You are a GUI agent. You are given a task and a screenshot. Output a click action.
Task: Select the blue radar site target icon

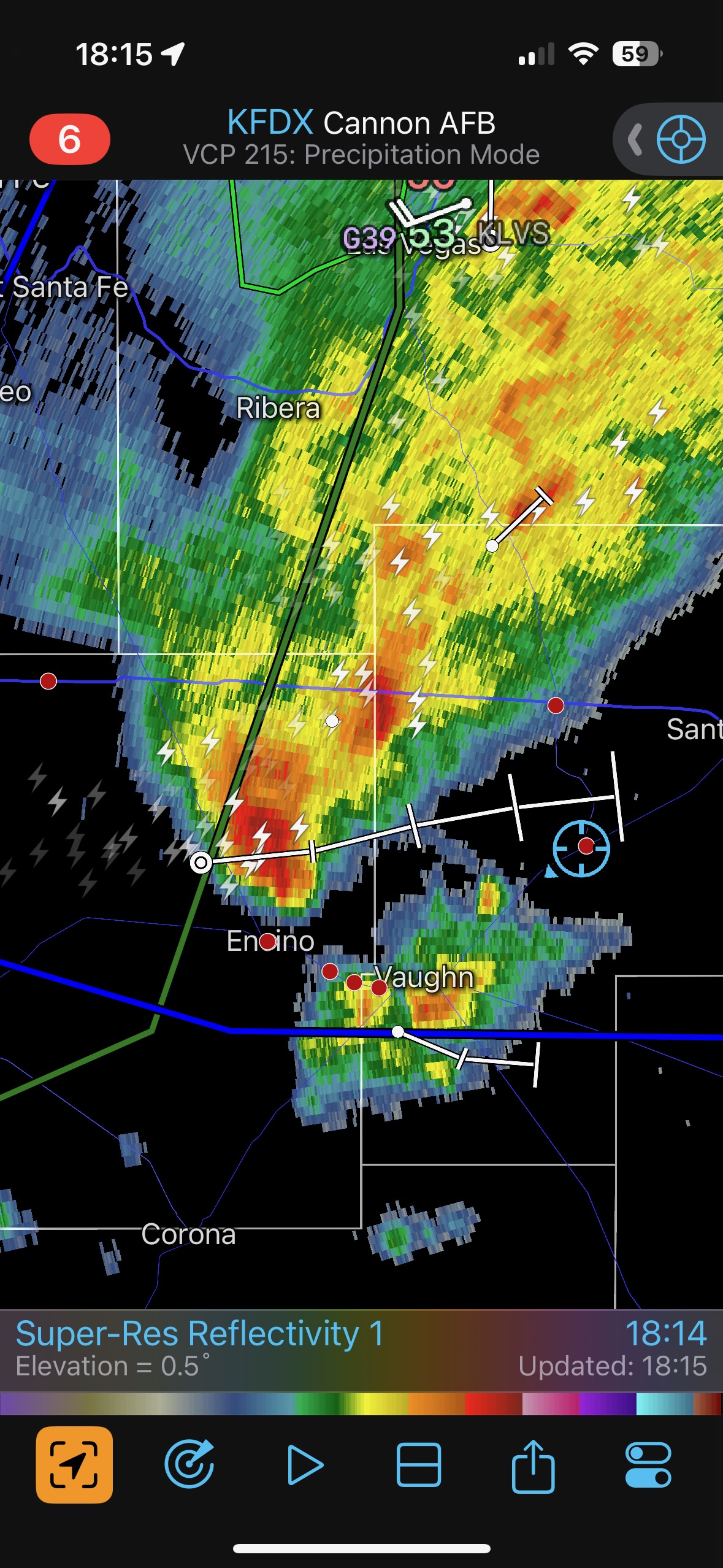pos(581,848)
